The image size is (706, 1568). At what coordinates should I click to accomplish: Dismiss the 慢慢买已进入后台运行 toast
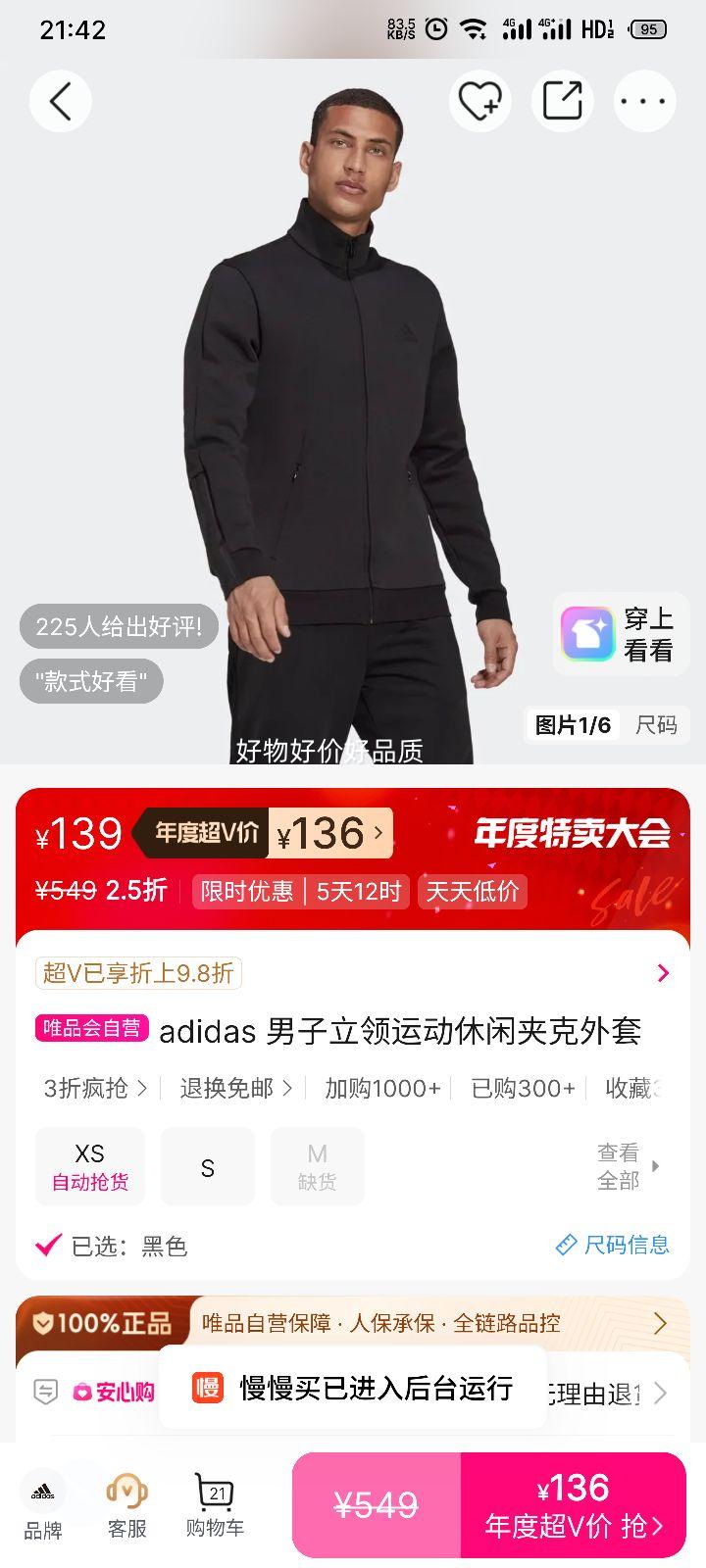(351, 1389)
